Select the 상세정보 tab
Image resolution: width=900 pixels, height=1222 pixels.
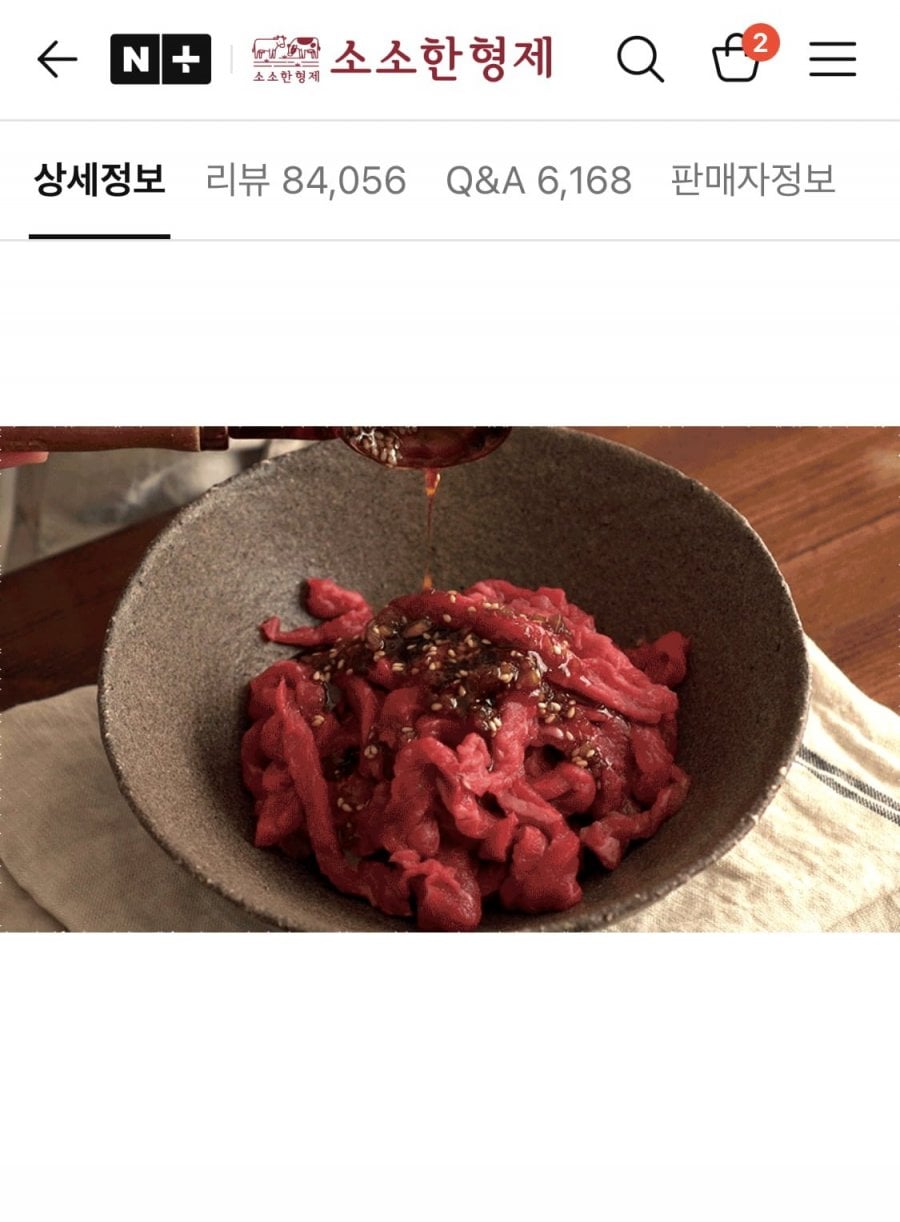[x=99, y=181]
